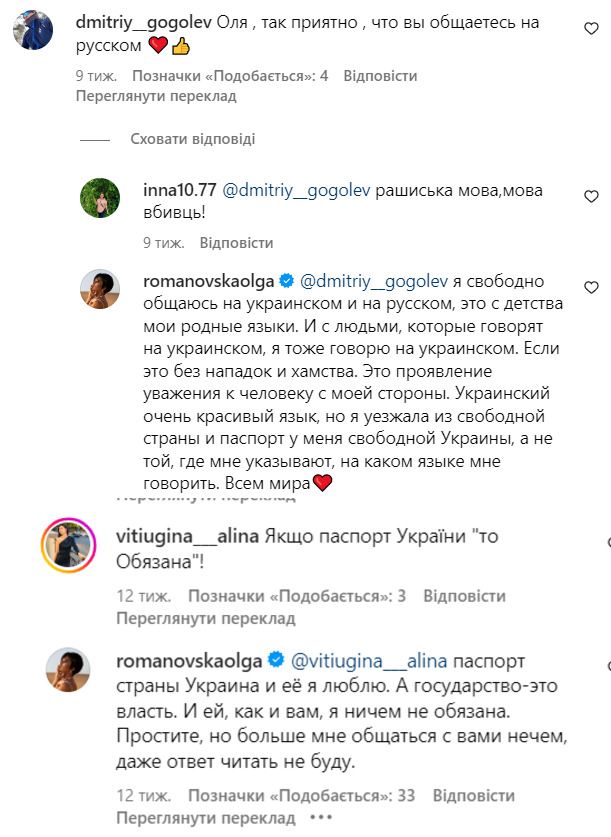
Task: Open vitiugina___alina's avatar story
Action: point(67,546)
